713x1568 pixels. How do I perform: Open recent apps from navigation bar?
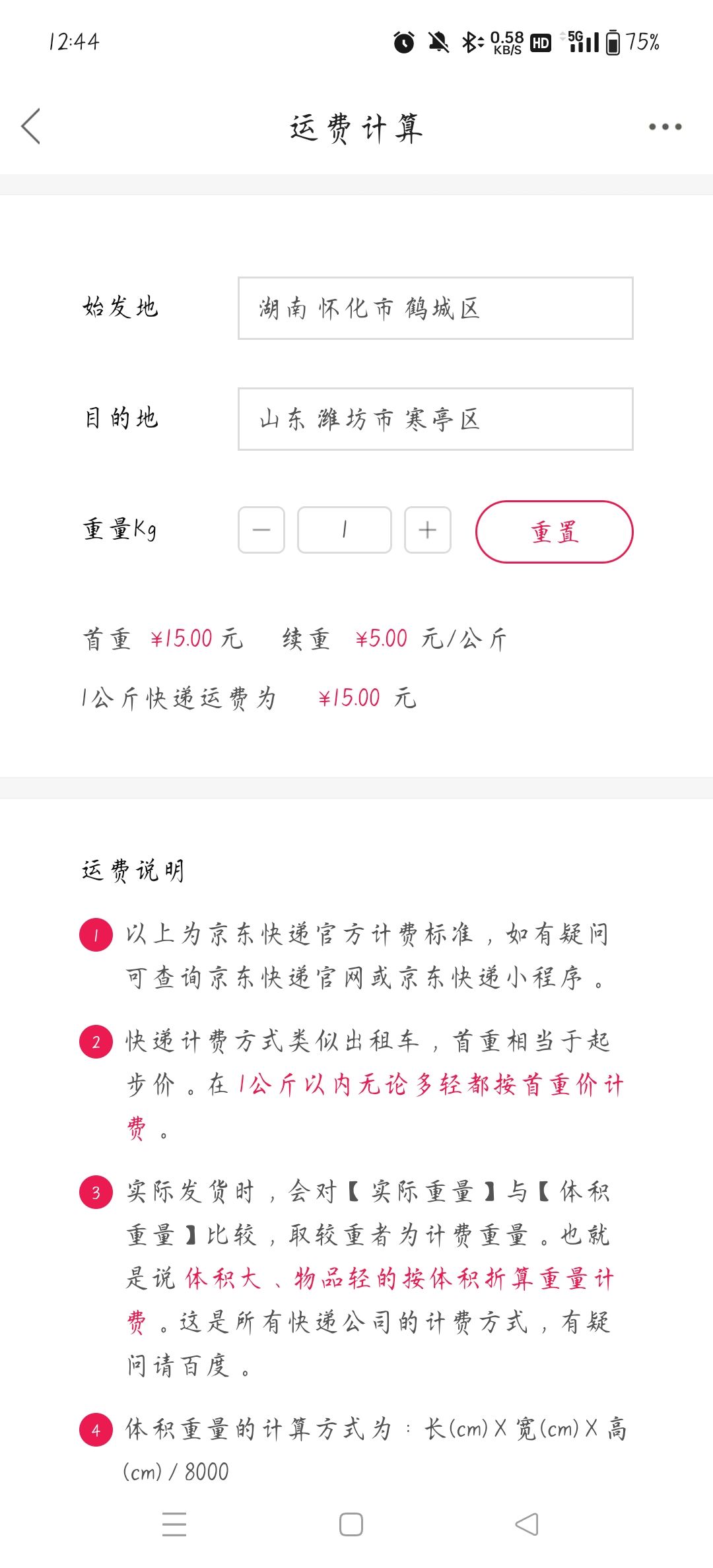pos(174,1524)
